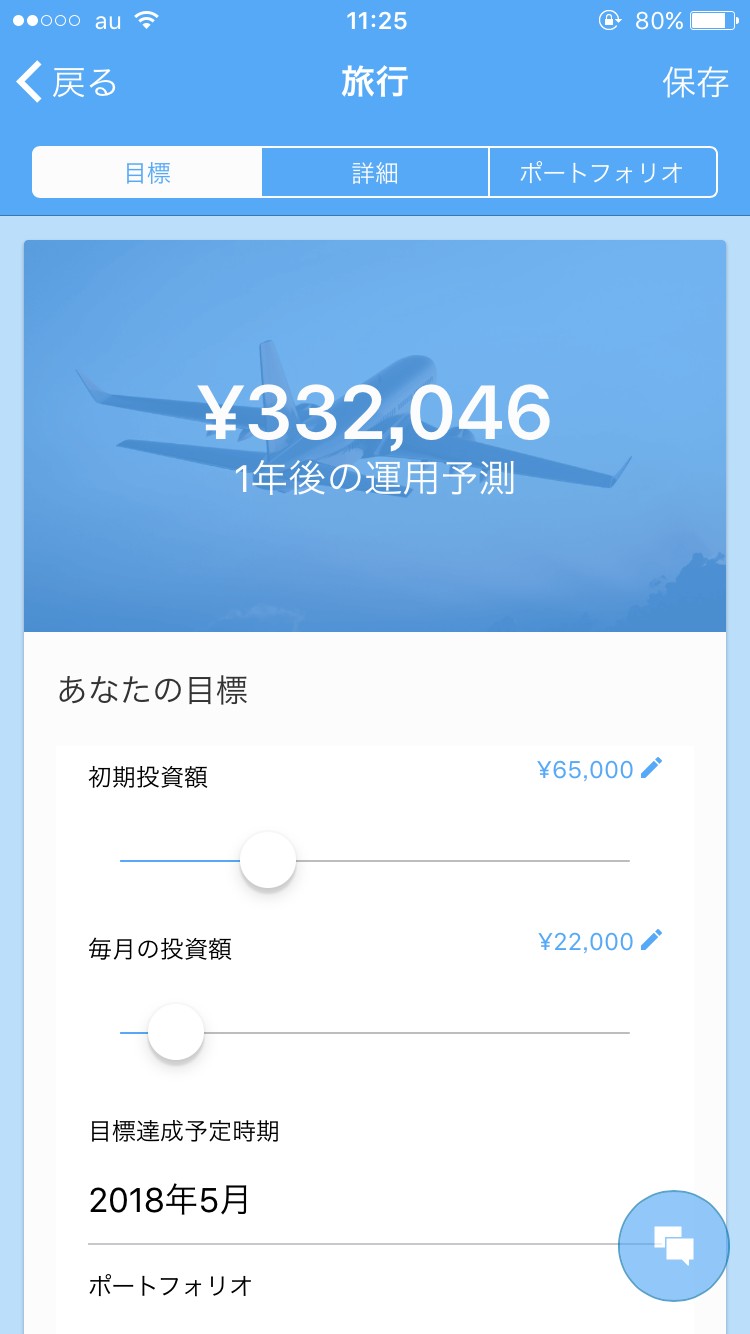Screen dimensions: 750x1334
Task: Tap the 毎月の投資額 slider handle
Action: tap(176, 1032)
